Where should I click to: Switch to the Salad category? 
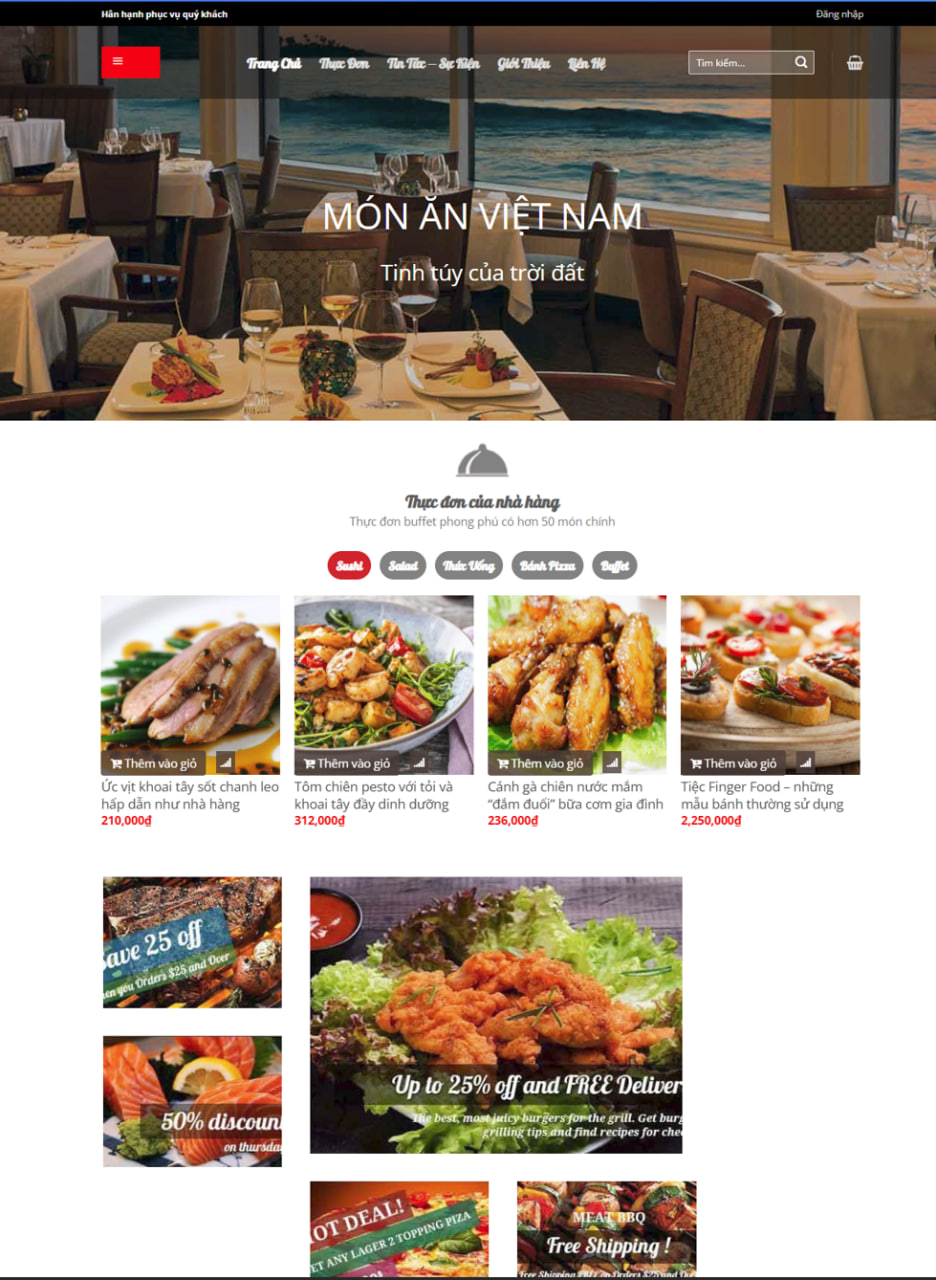(x=403, y=566)
